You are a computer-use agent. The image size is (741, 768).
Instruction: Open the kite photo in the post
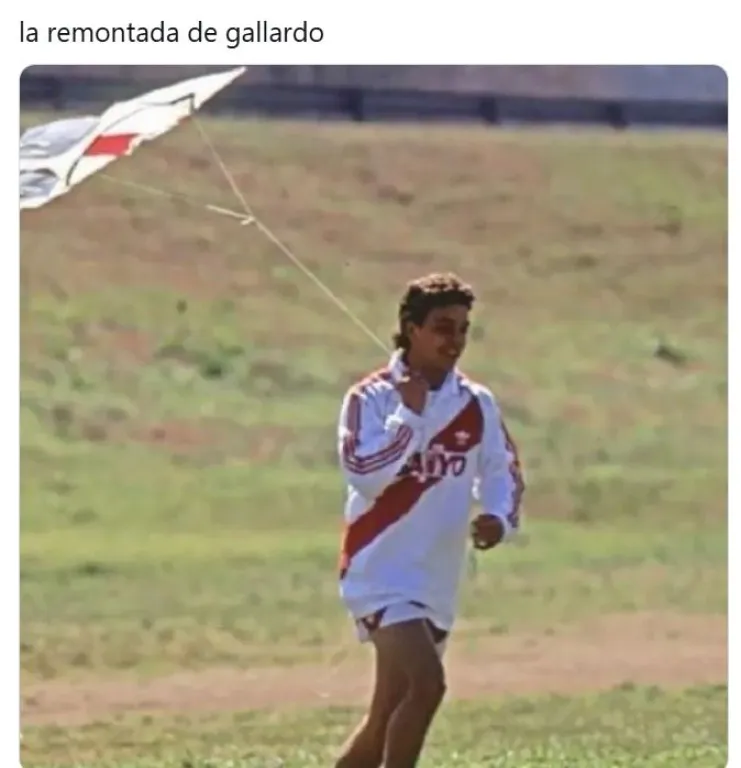(373, 415)
